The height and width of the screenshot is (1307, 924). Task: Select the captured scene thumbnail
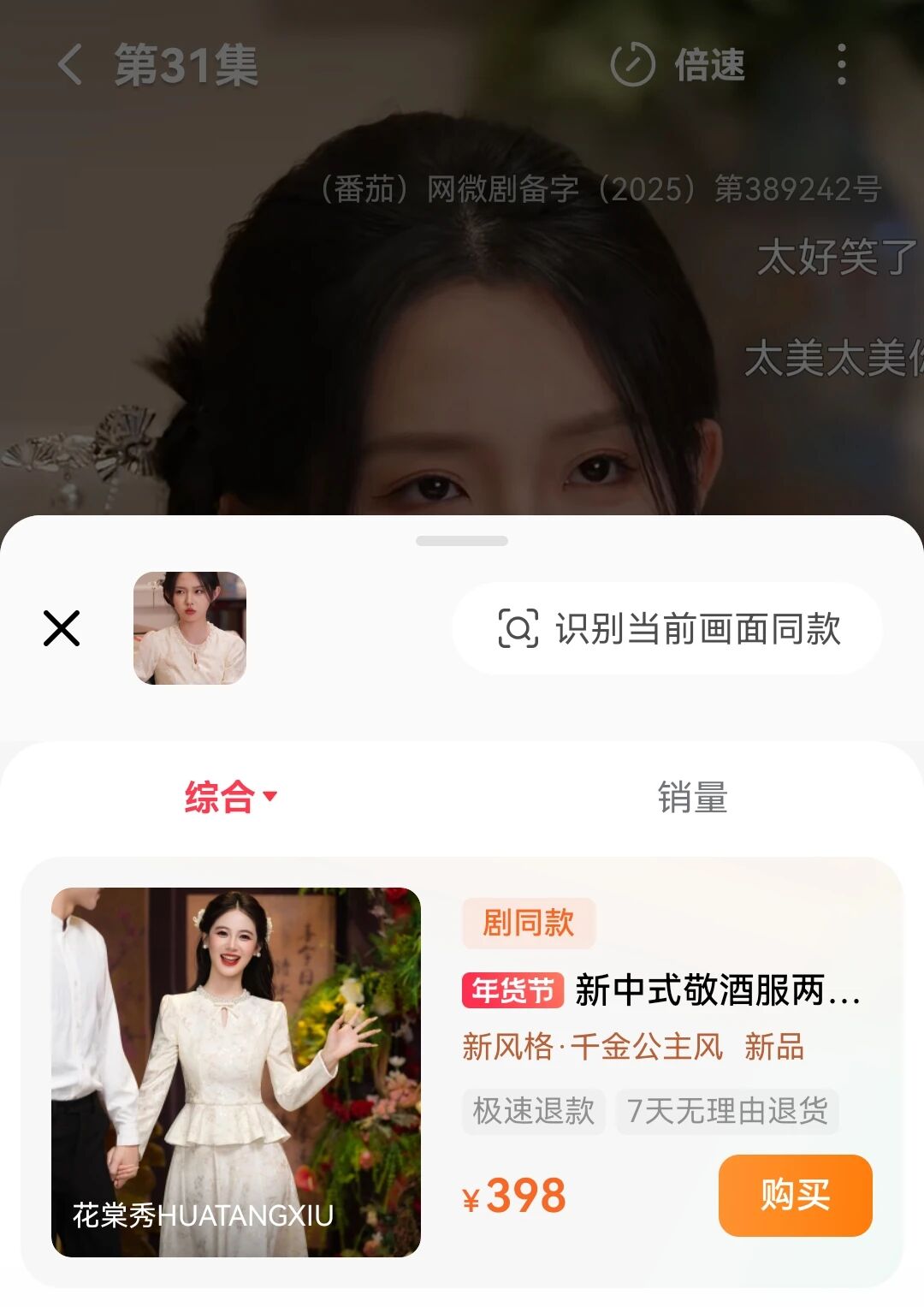coord(190,628)
